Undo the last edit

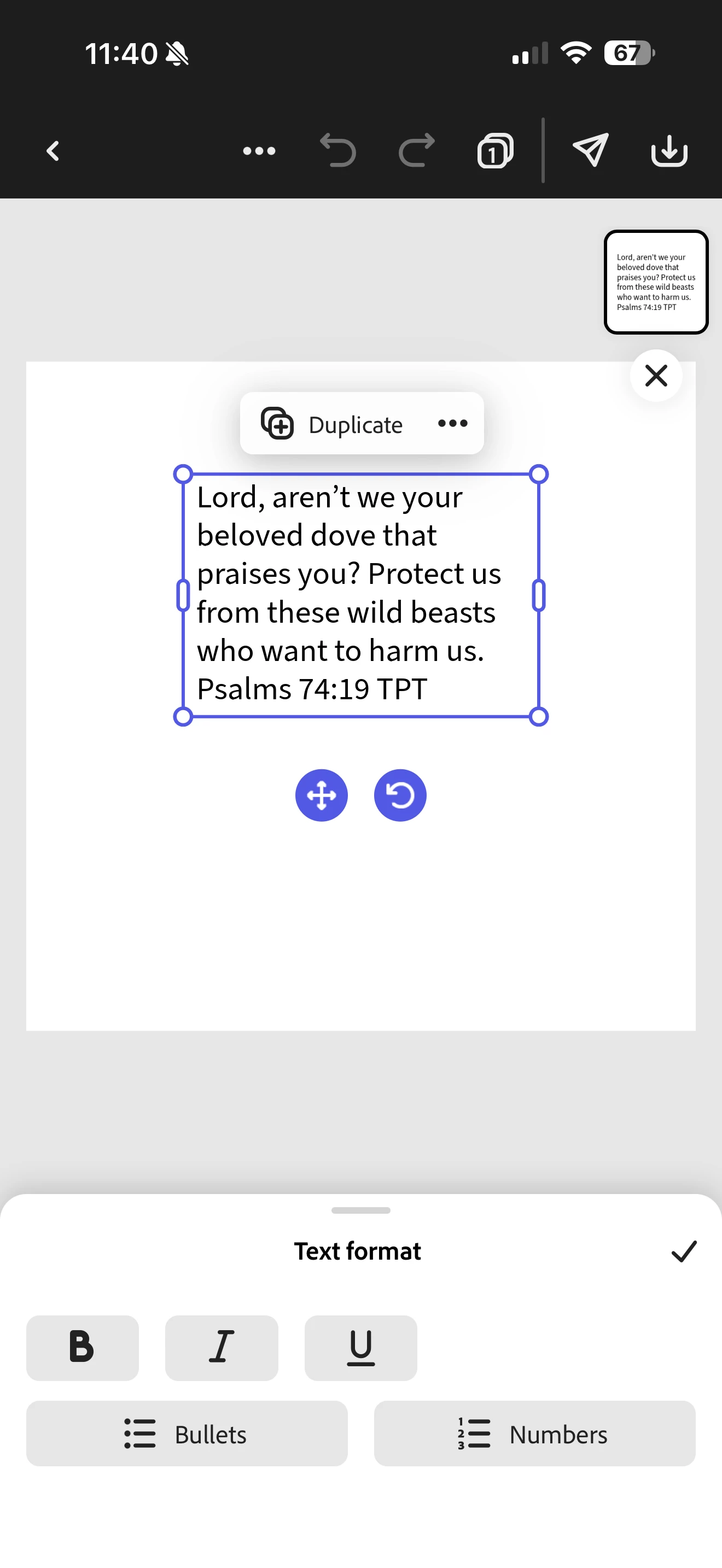coord(338,150)
